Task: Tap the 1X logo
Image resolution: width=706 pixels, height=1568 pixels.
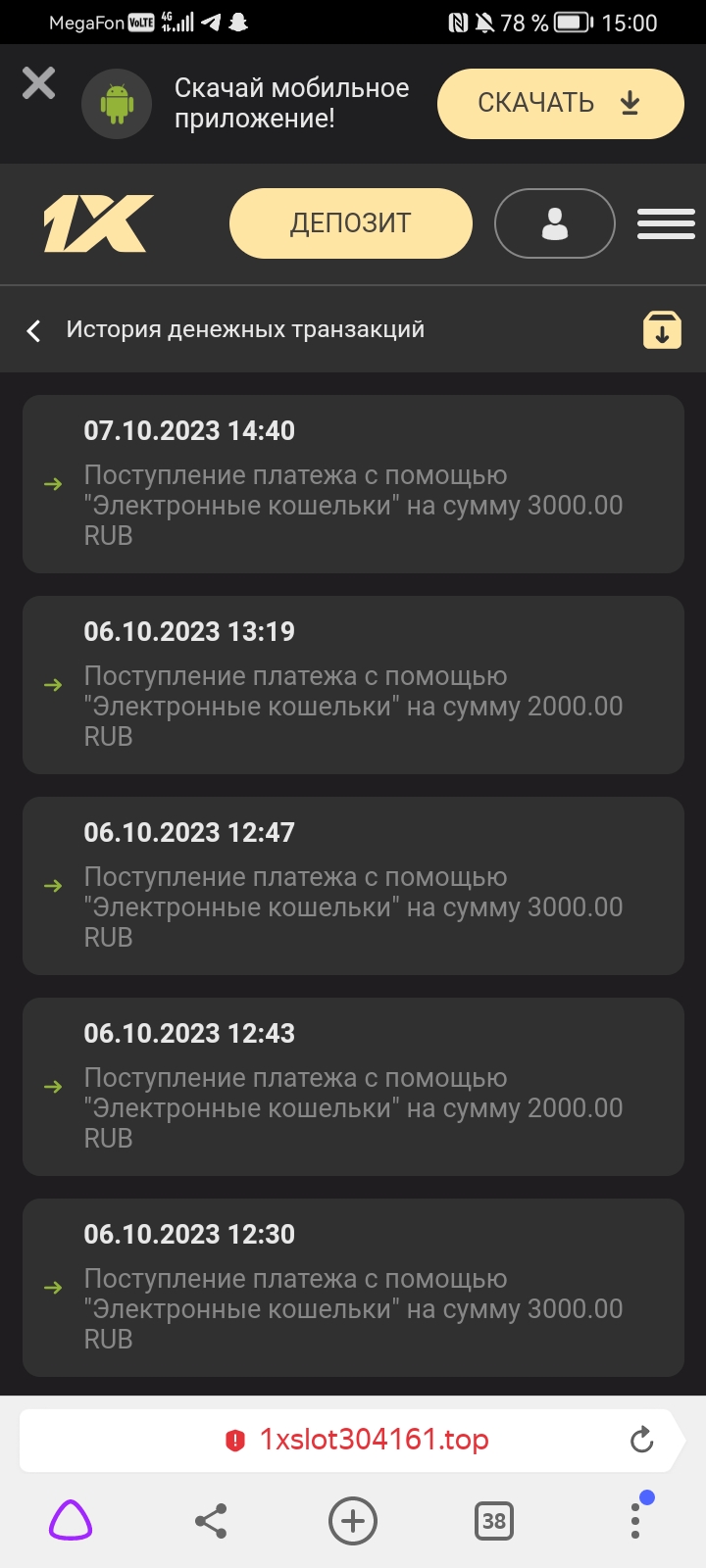Action: point(99,223)
